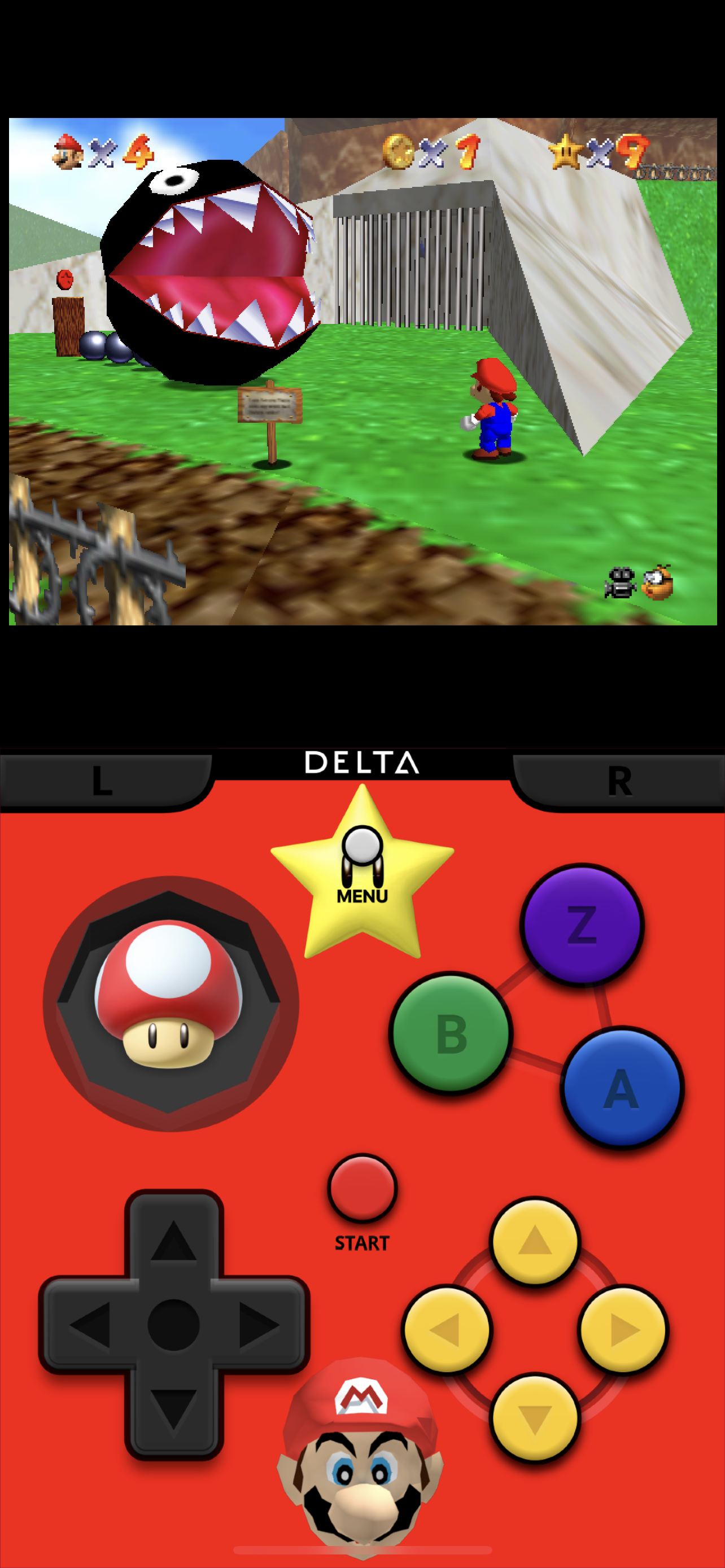Tap the purple Z button

point(582,925)
